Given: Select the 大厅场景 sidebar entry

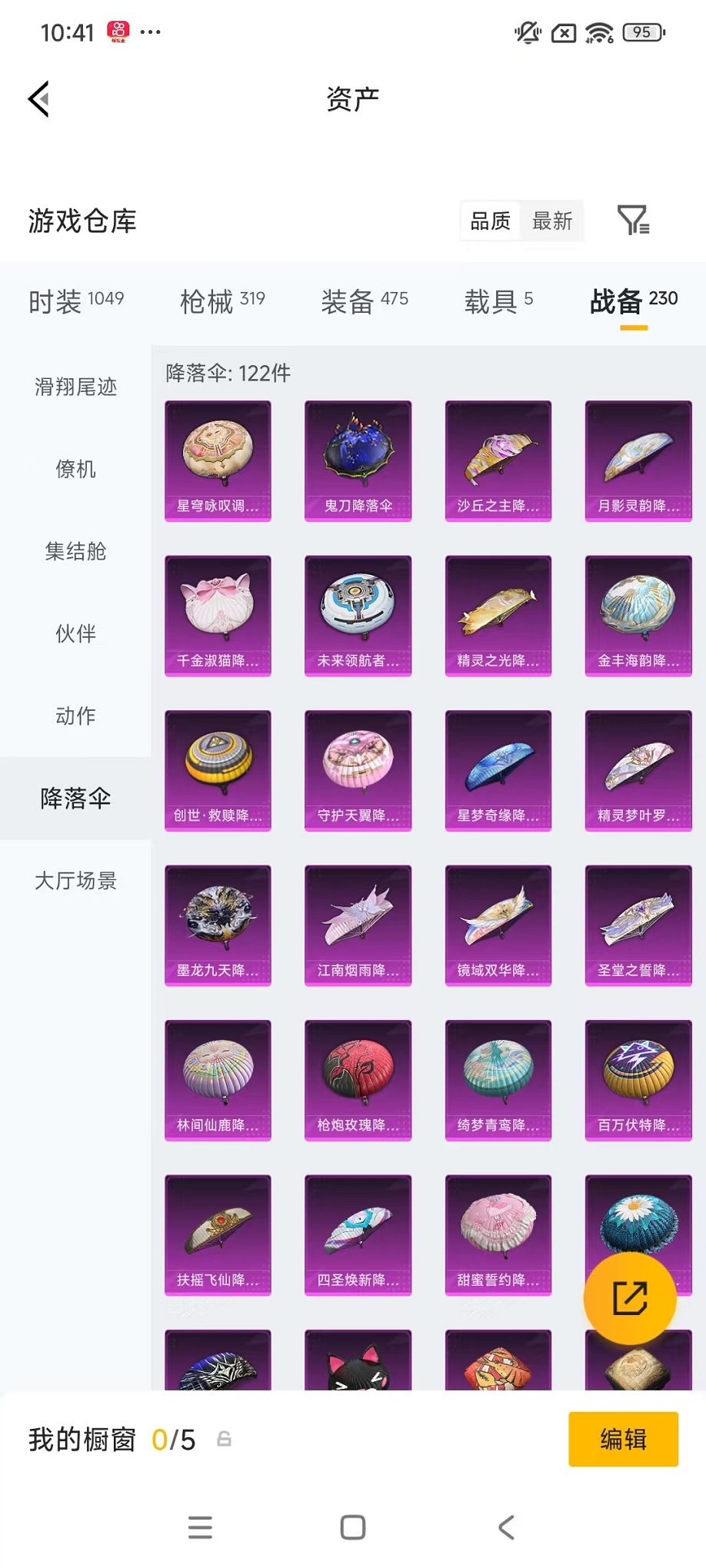Looking at the screenshot, I should 75,881.
